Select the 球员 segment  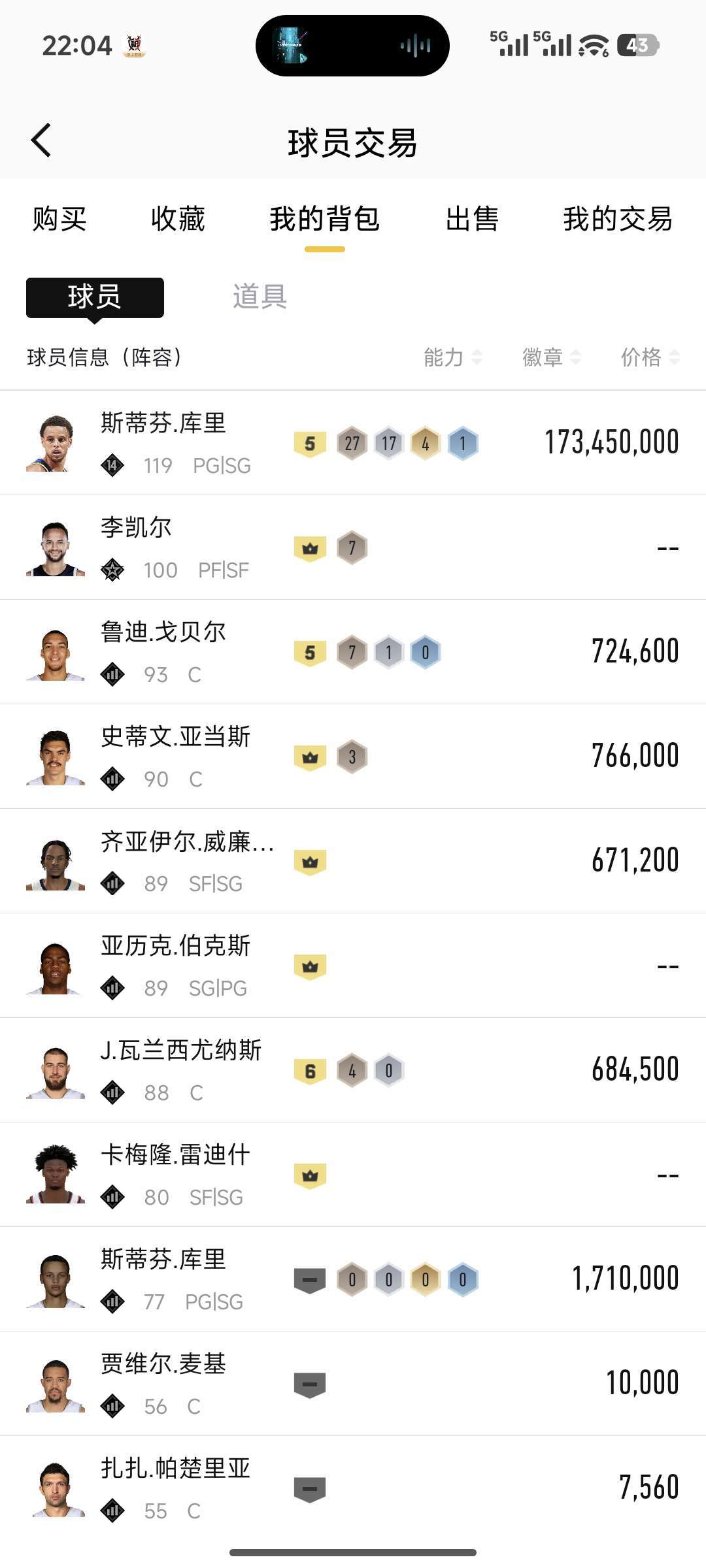[x=95, y=297]
